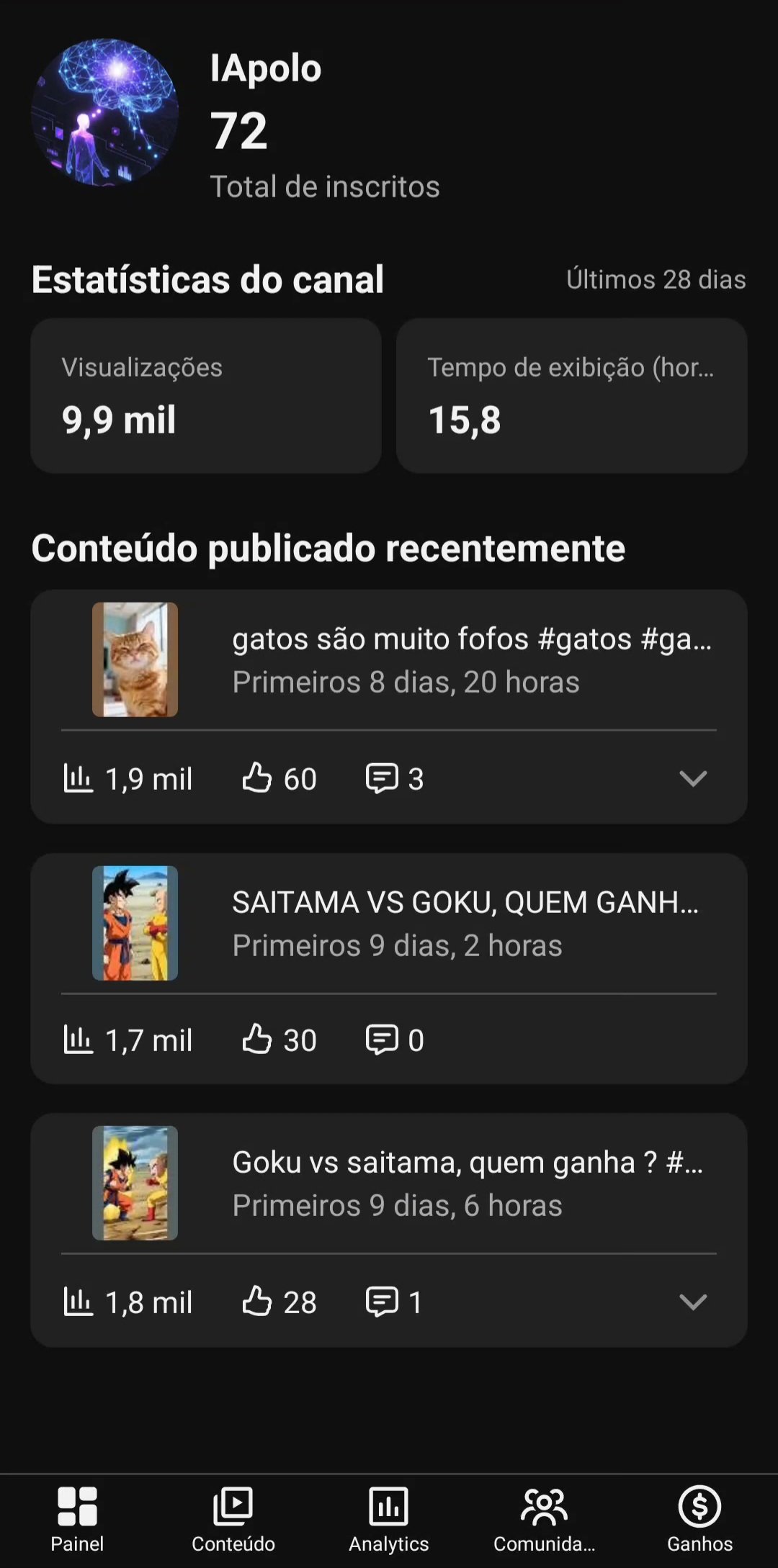Tap the IApolo channel profile picture

(105, 112)
